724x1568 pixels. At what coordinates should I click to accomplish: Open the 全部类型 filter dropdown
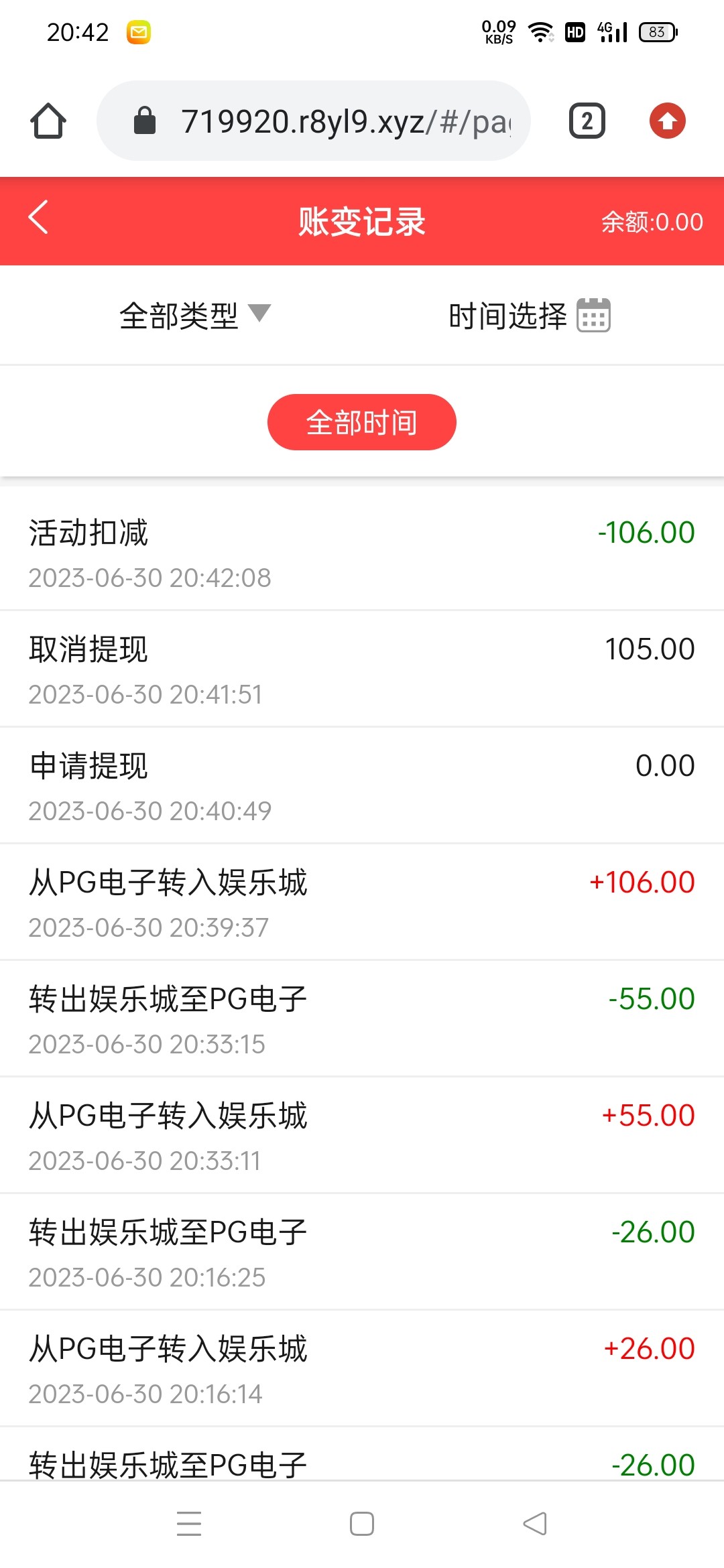tap(180, 315)
